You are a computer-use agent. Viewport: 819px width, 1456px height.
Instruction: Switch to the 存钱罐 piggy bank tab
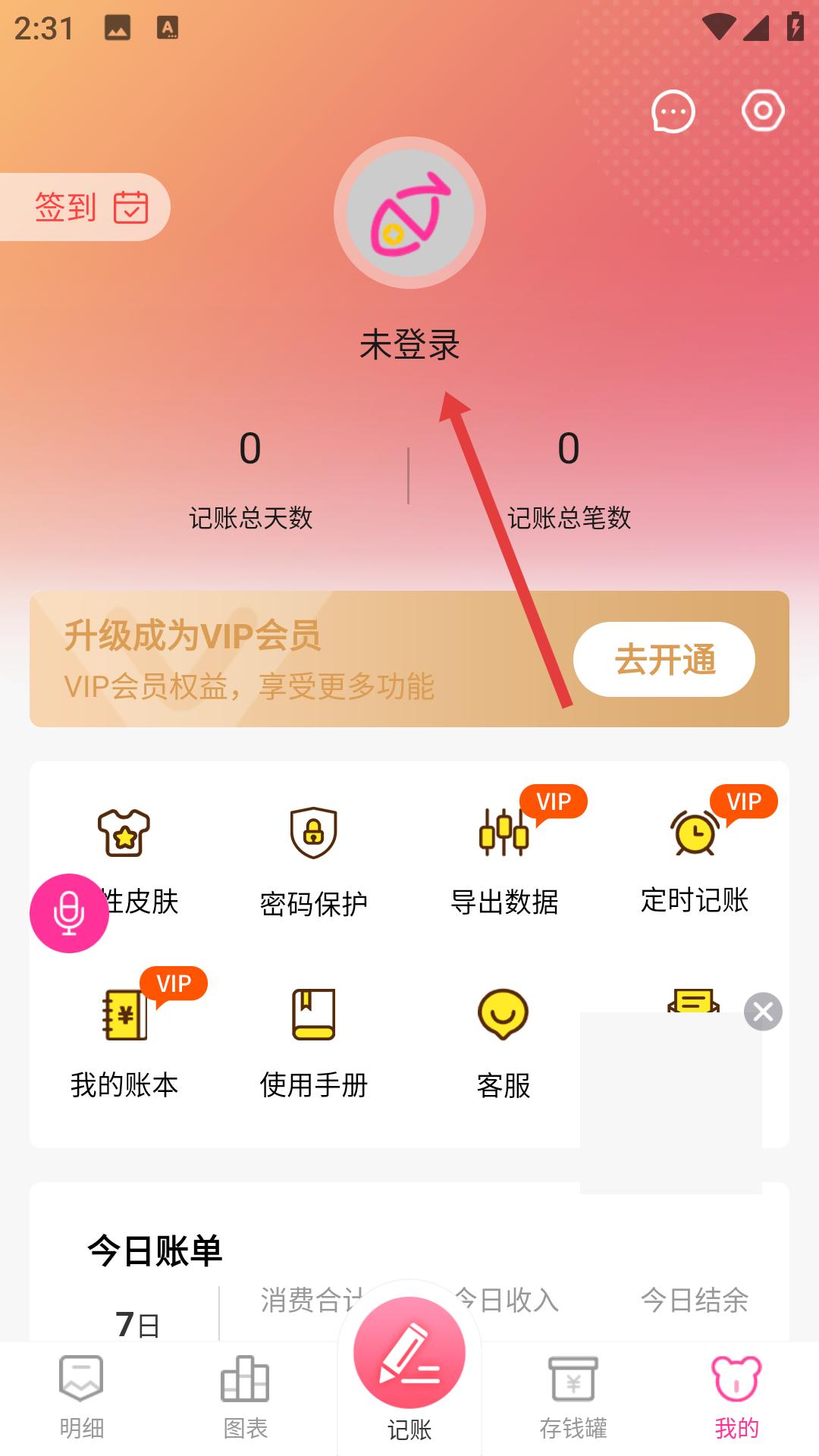573,1397
